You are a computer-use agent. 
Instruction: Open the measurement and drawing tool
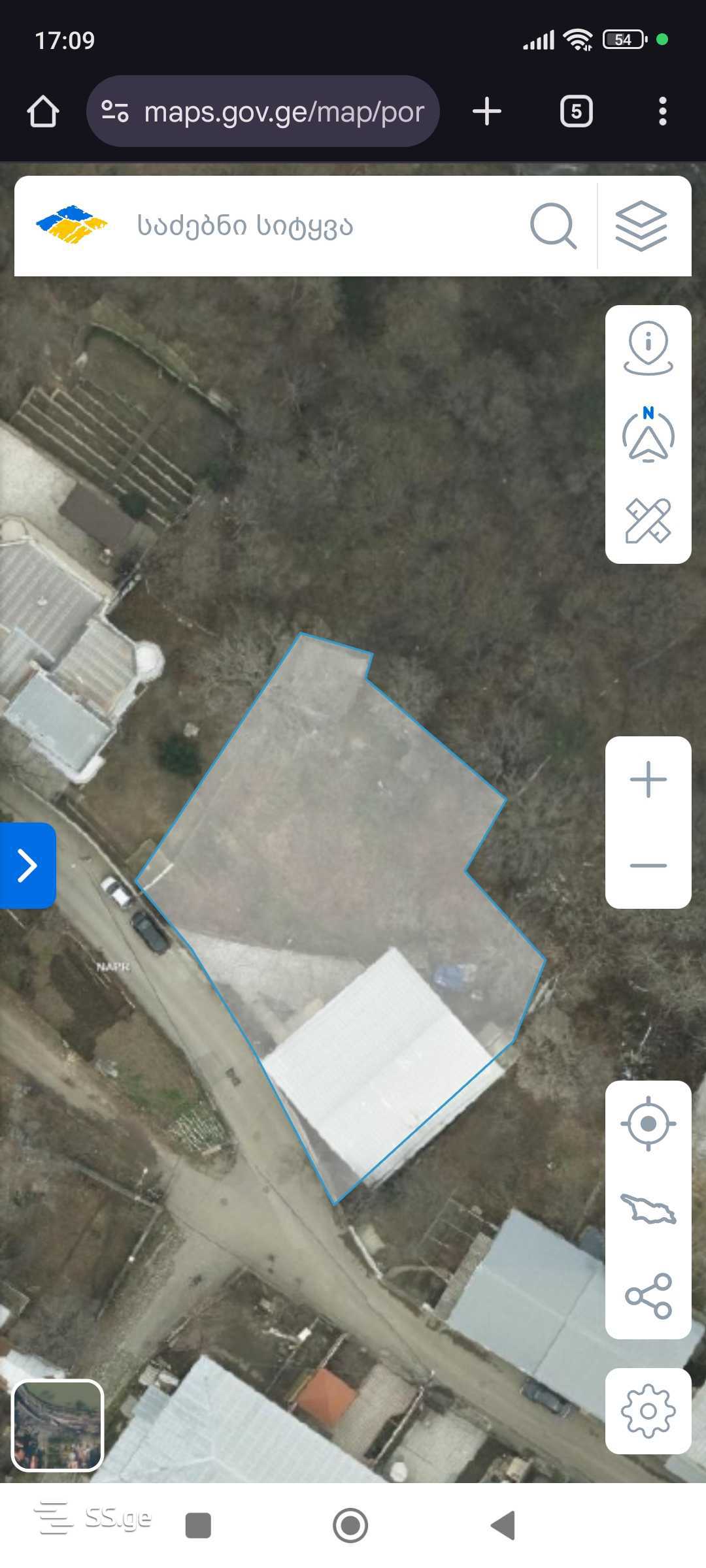pyautogui.click(x=648, y=521)
